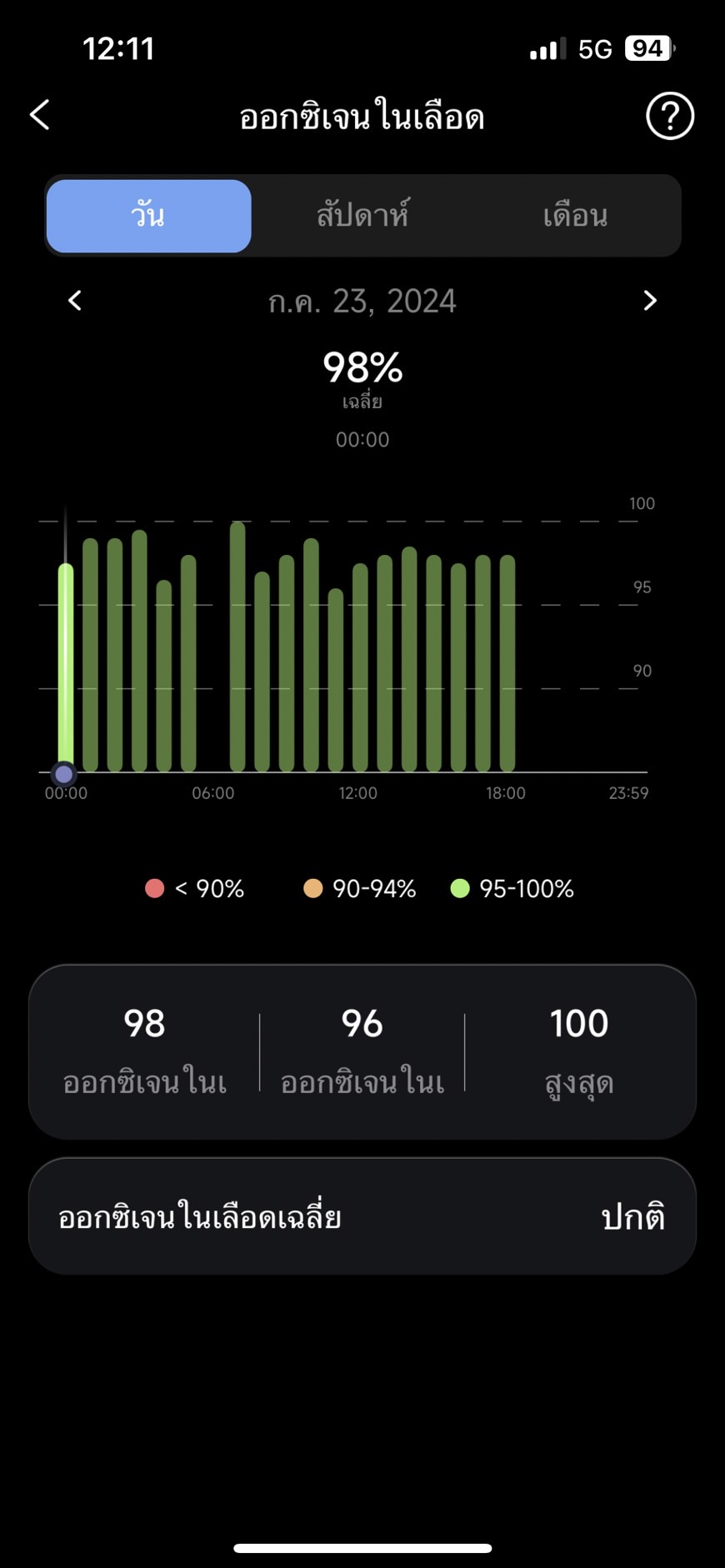Viewport: 725px width, 1568px height.
Task: Select the วัน (Day) tab
Action: click(x=148, y=216)
